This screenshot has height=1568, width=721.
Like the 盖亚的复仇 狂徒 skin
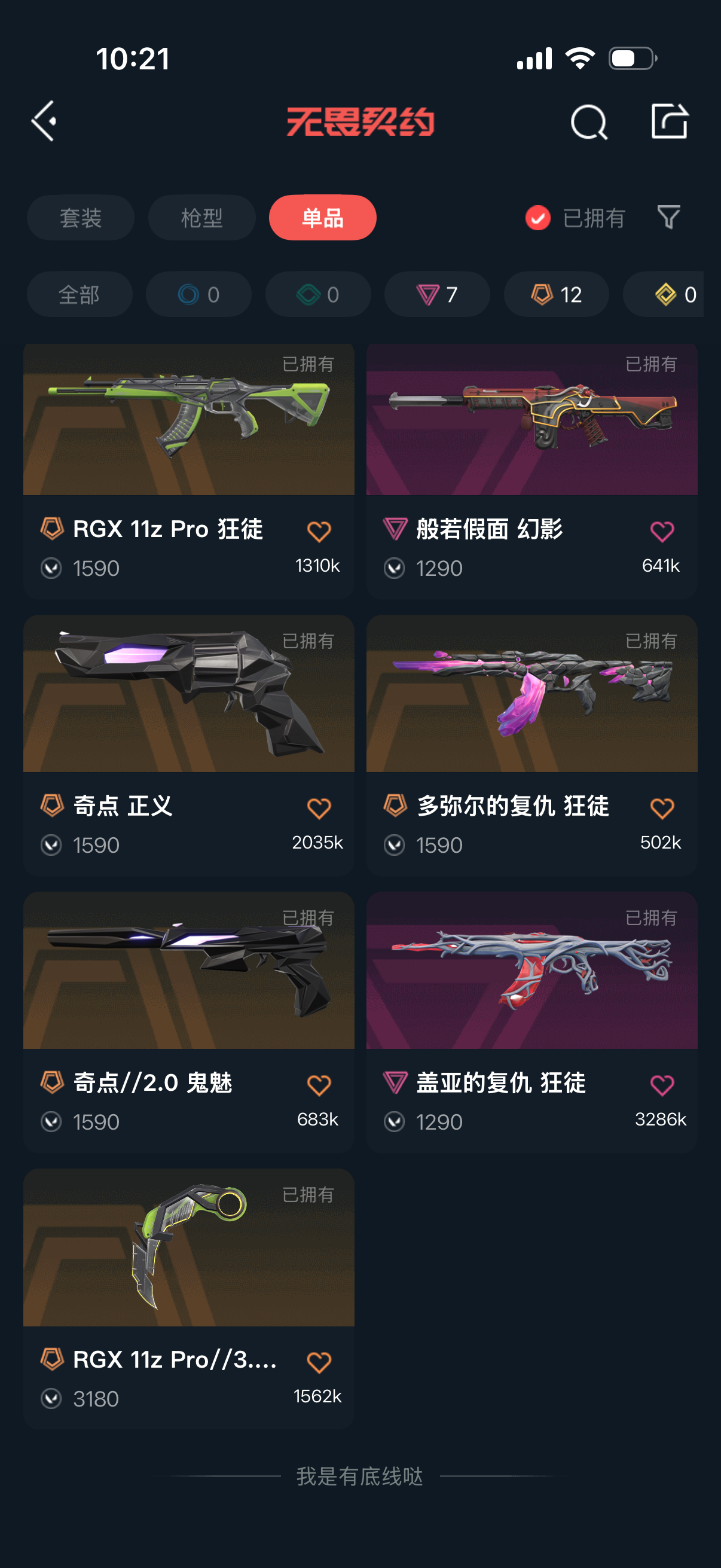662,1085
